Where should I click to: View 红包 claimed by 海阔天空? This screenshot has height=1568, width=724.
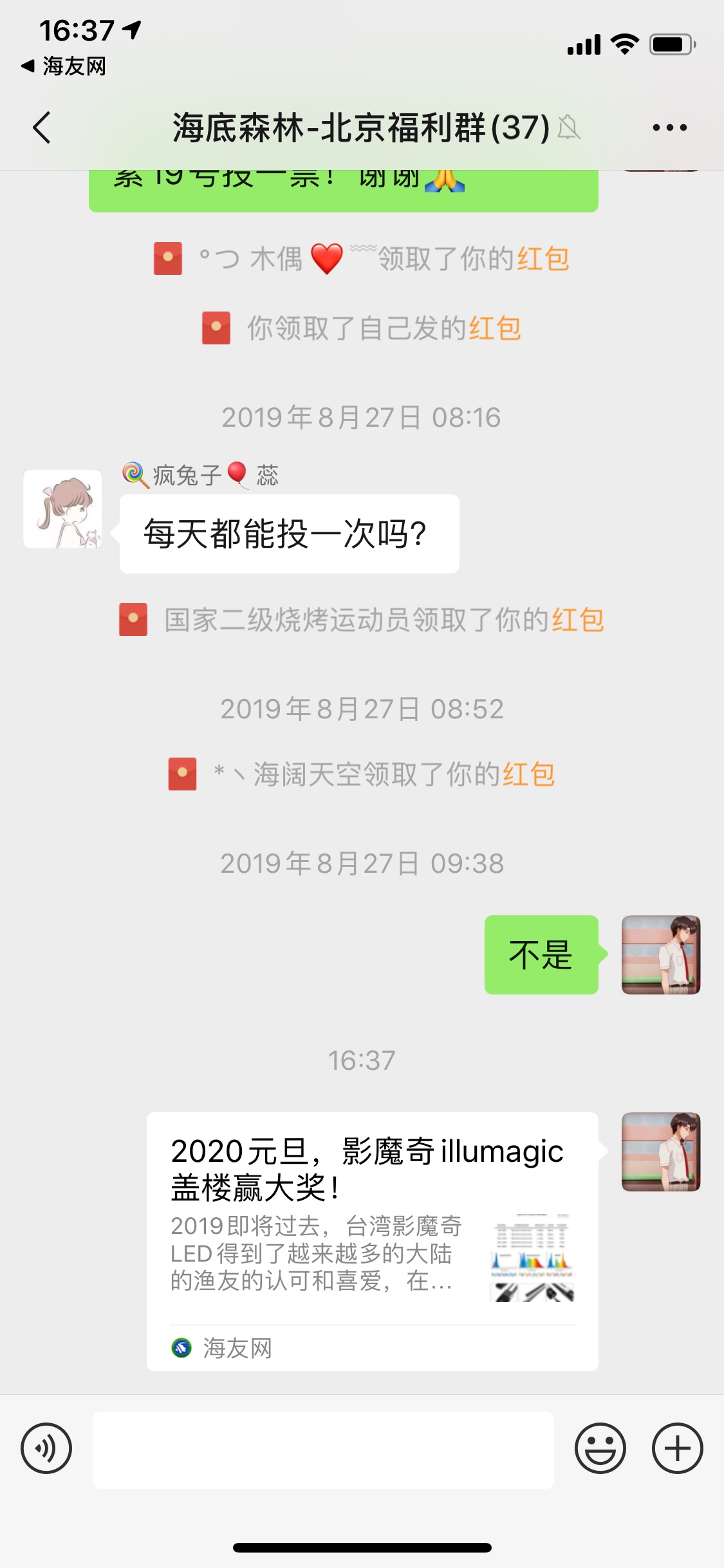click(528, 774)
